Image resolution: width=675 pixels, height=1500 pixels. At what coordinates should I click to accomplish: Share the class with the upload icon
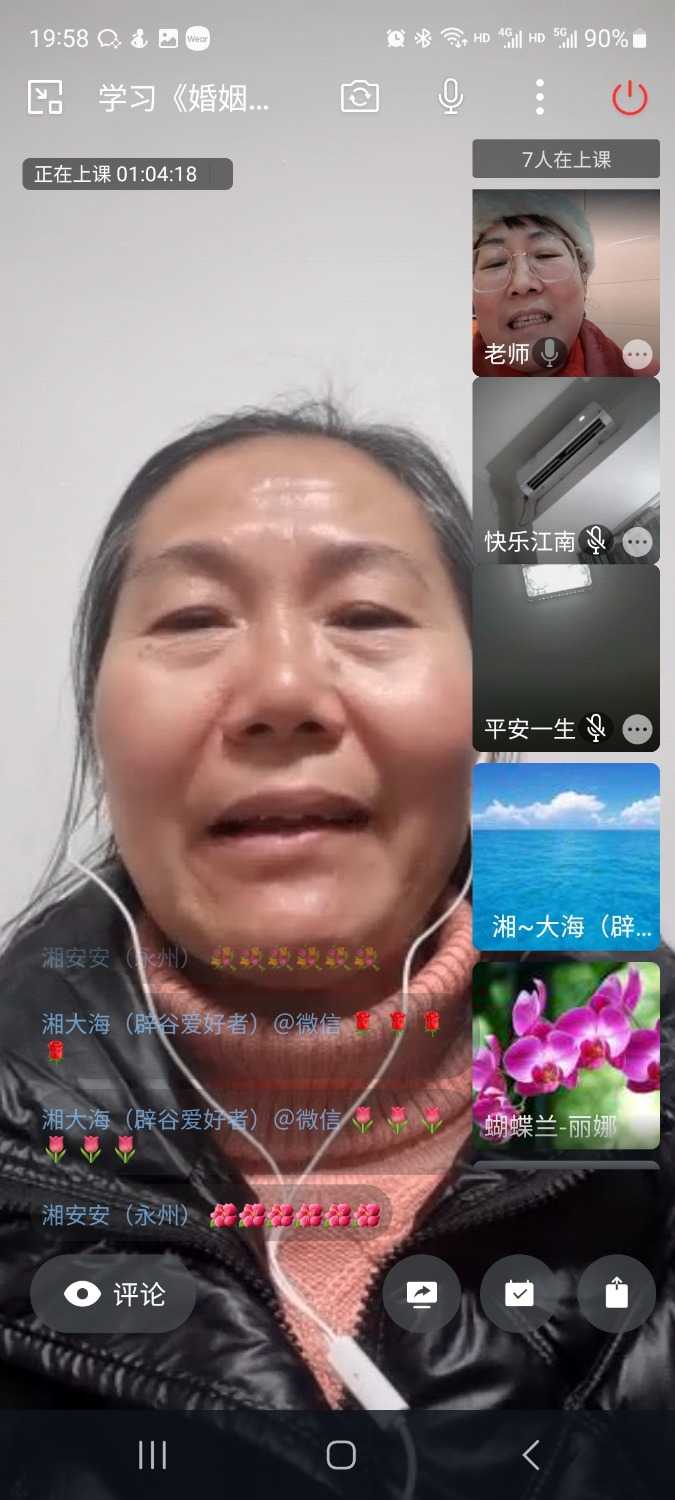coord(616,1294)
